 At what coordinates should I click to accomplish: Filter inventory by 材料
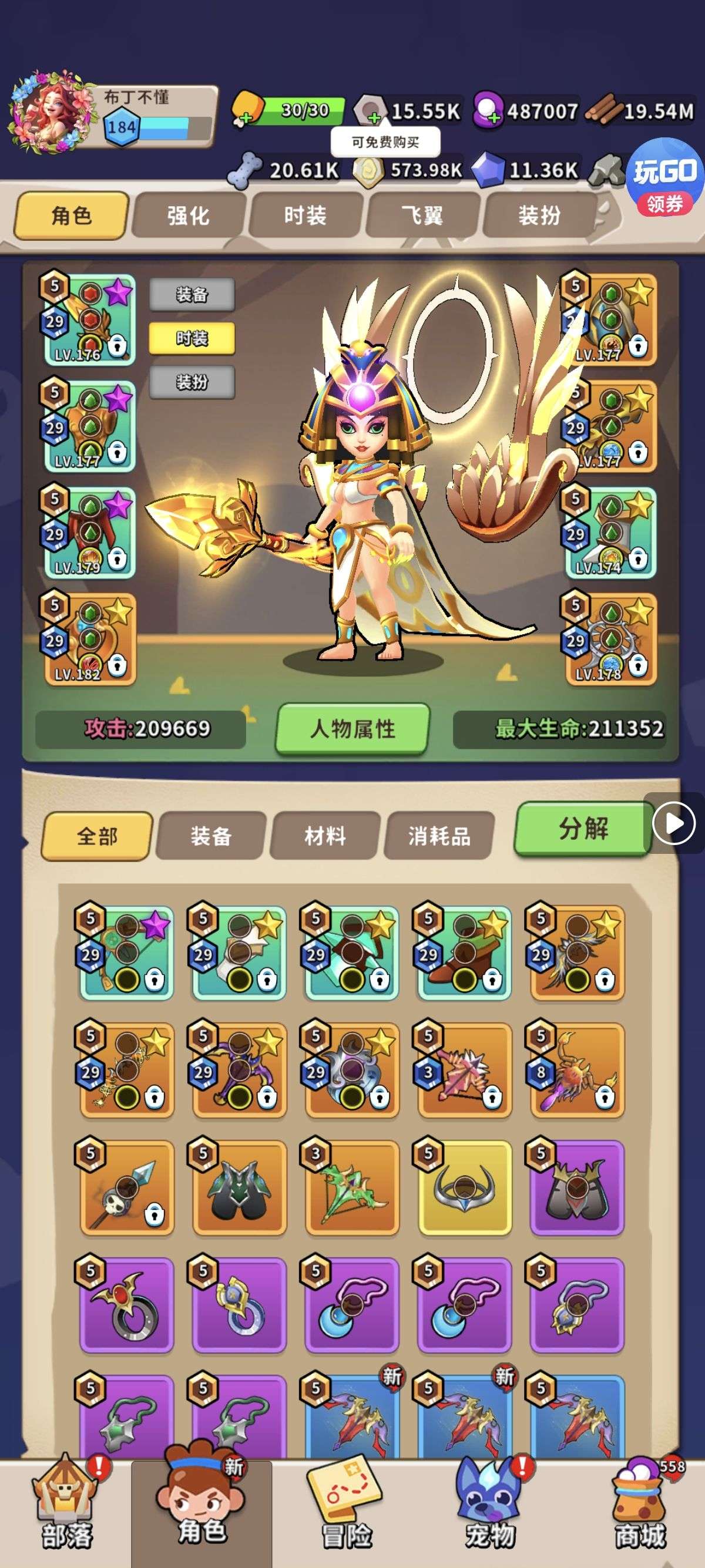(x=325, y=836)
